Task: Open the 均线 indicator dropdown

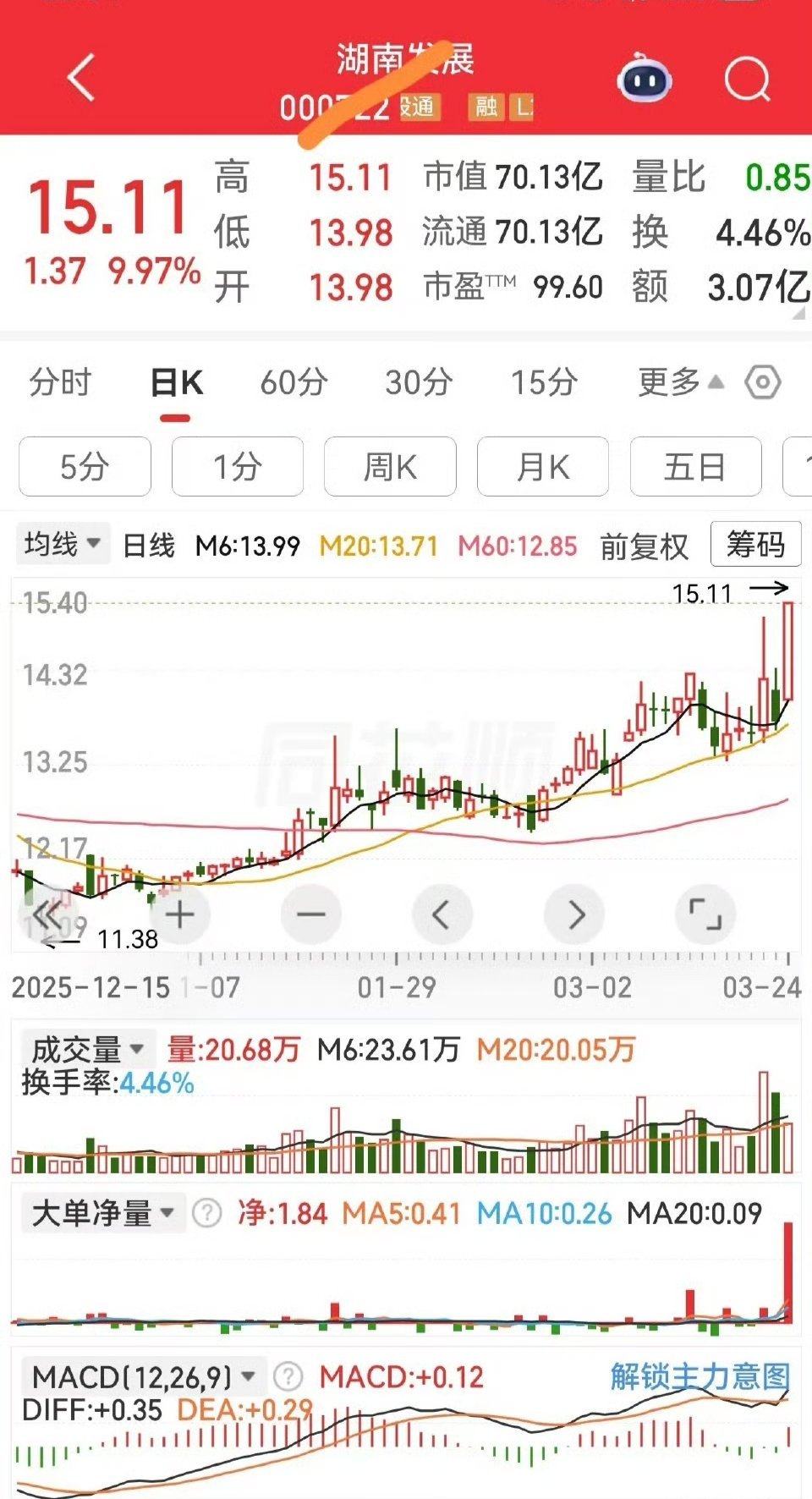Action: click(x=63, y=544)
